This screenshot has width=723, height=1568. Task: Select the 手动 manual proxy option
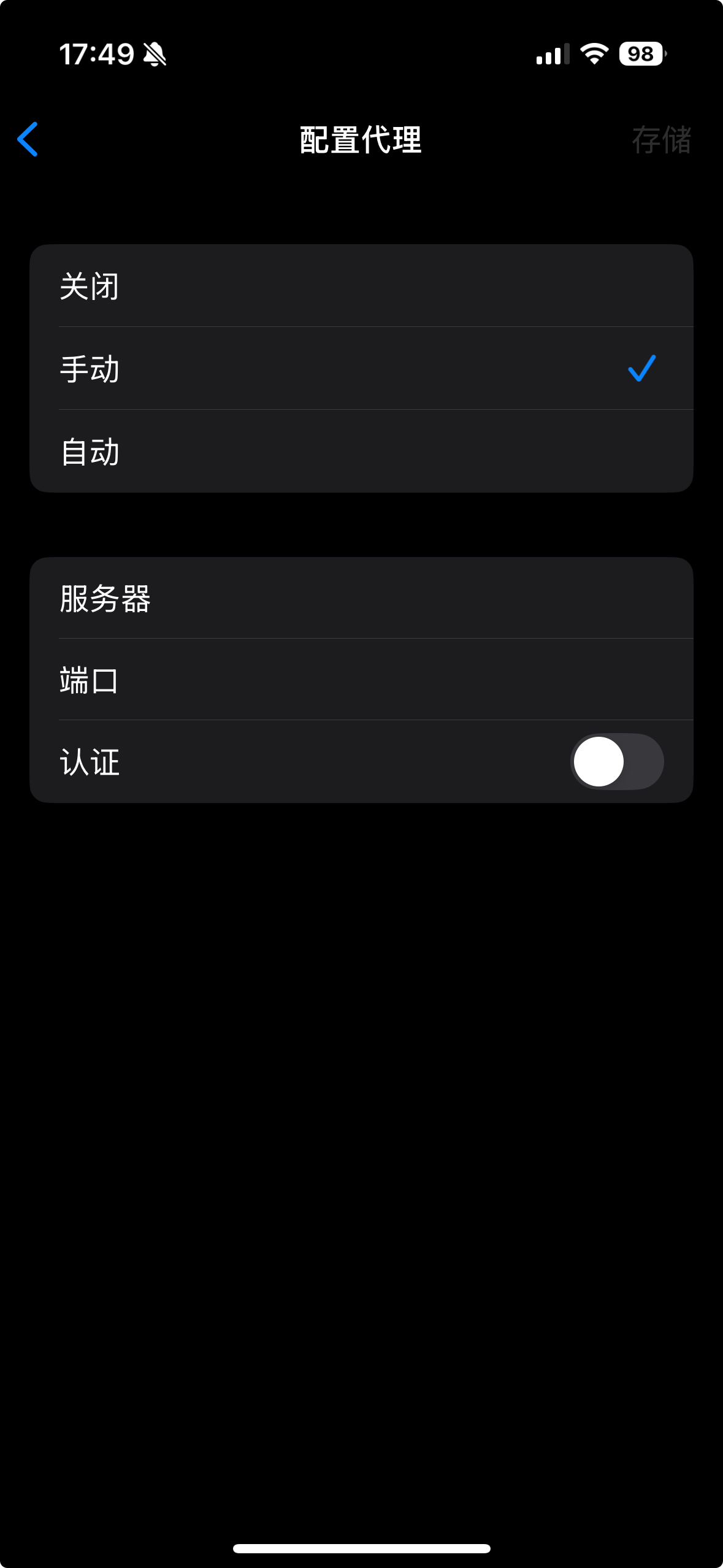click(361, 369)
